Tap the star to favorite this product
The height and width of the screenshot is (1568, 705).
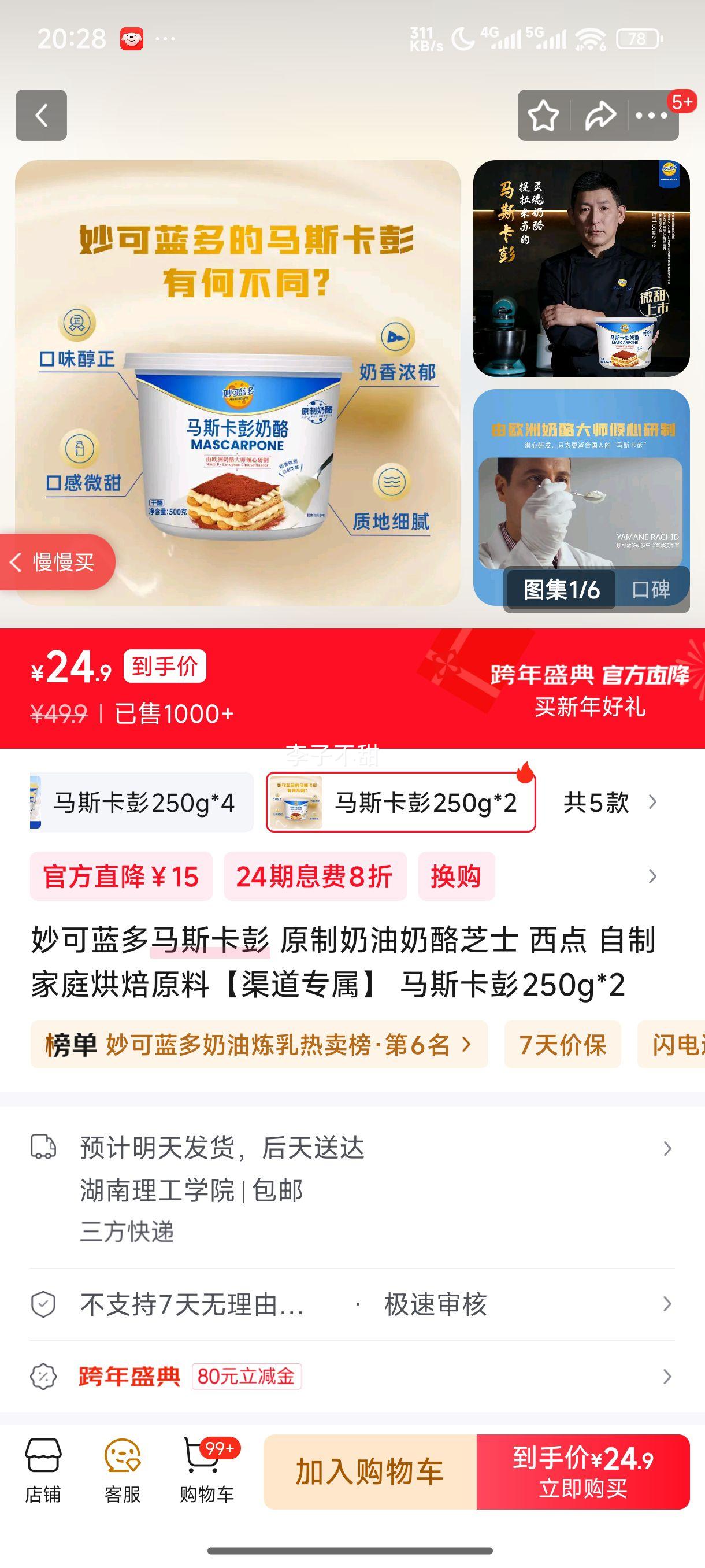point(544,115)
